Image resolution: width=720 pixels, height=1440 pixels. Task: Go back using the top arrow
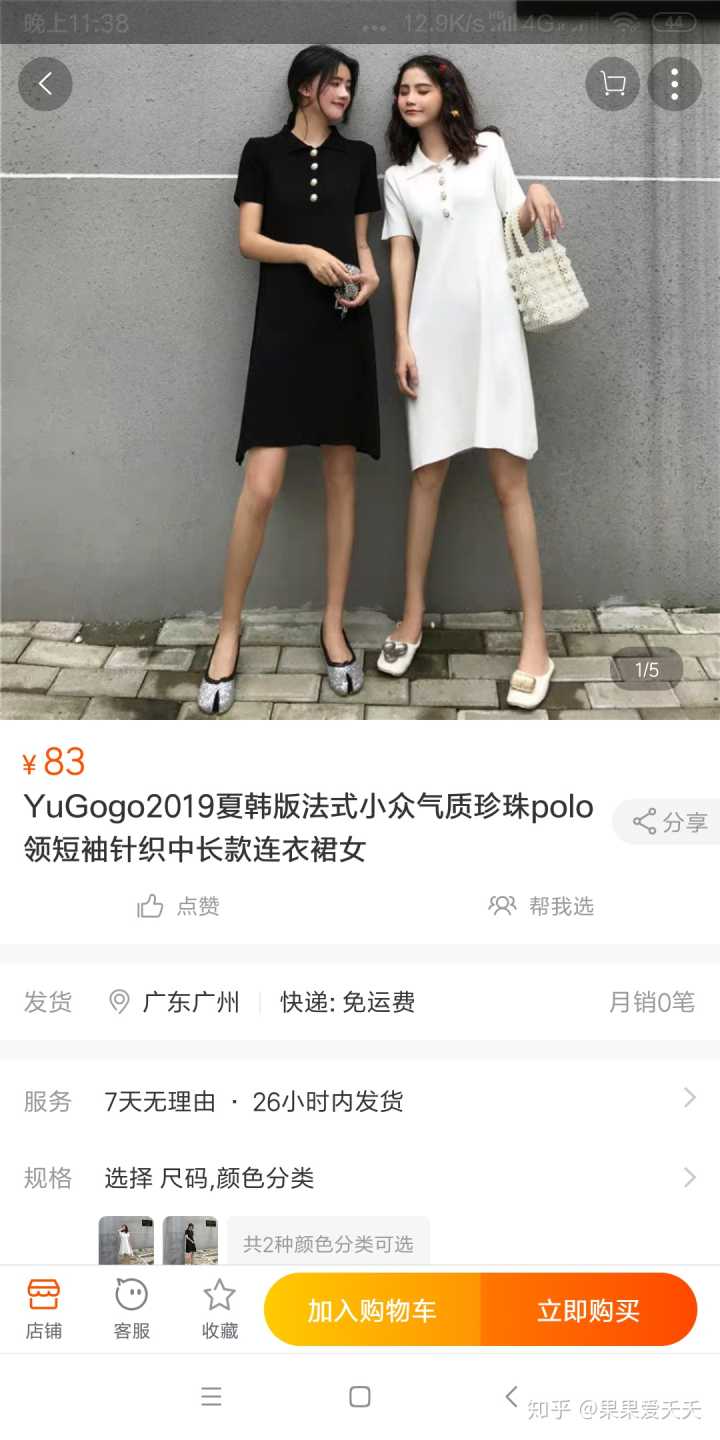[x=45, y=84]
